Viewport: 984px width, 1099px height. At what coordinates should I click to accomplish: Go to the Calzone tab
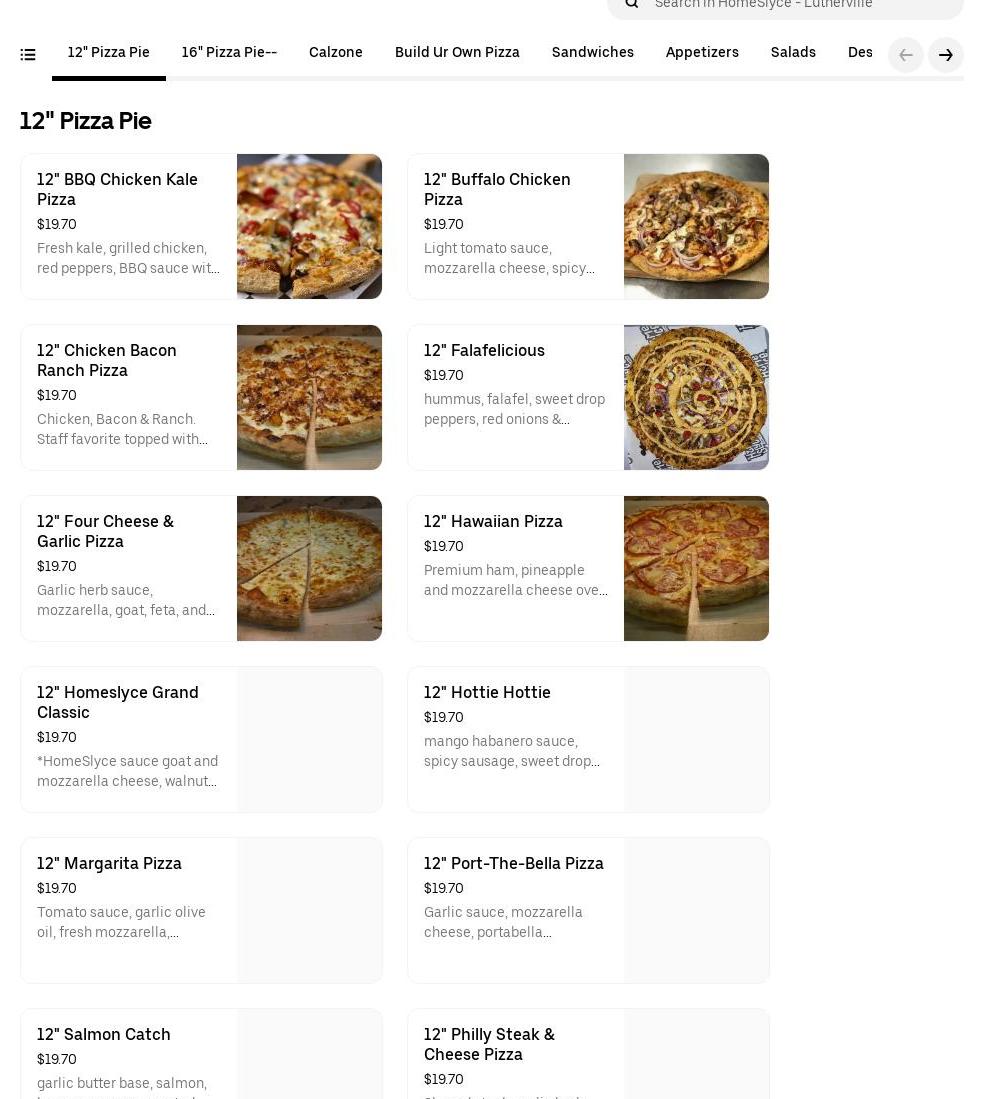[336, 53]
